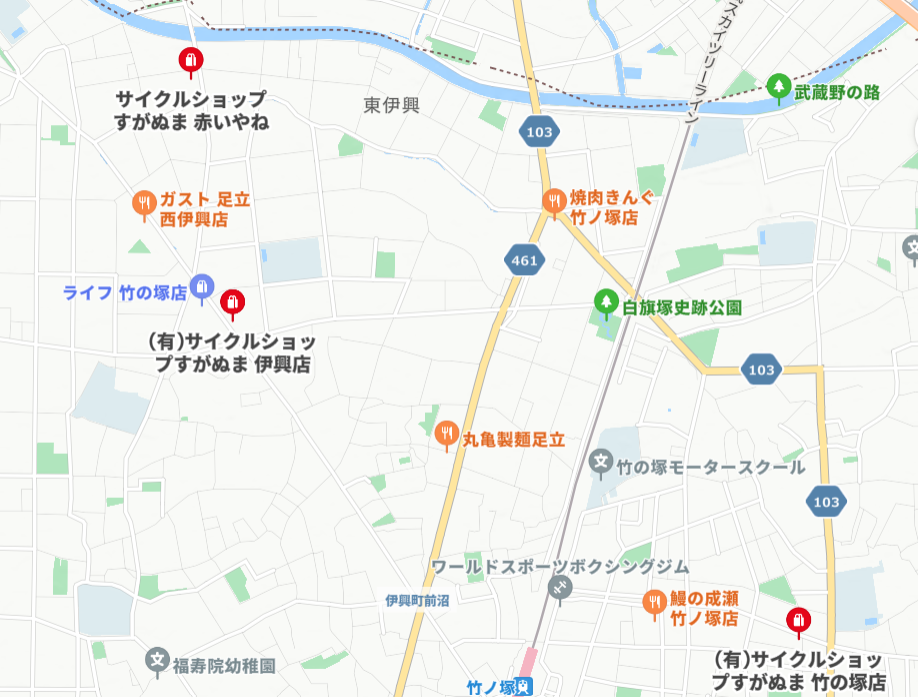Tap the 武蔵野の路 park marker
The image size is (918, 697).
[778, 87]
